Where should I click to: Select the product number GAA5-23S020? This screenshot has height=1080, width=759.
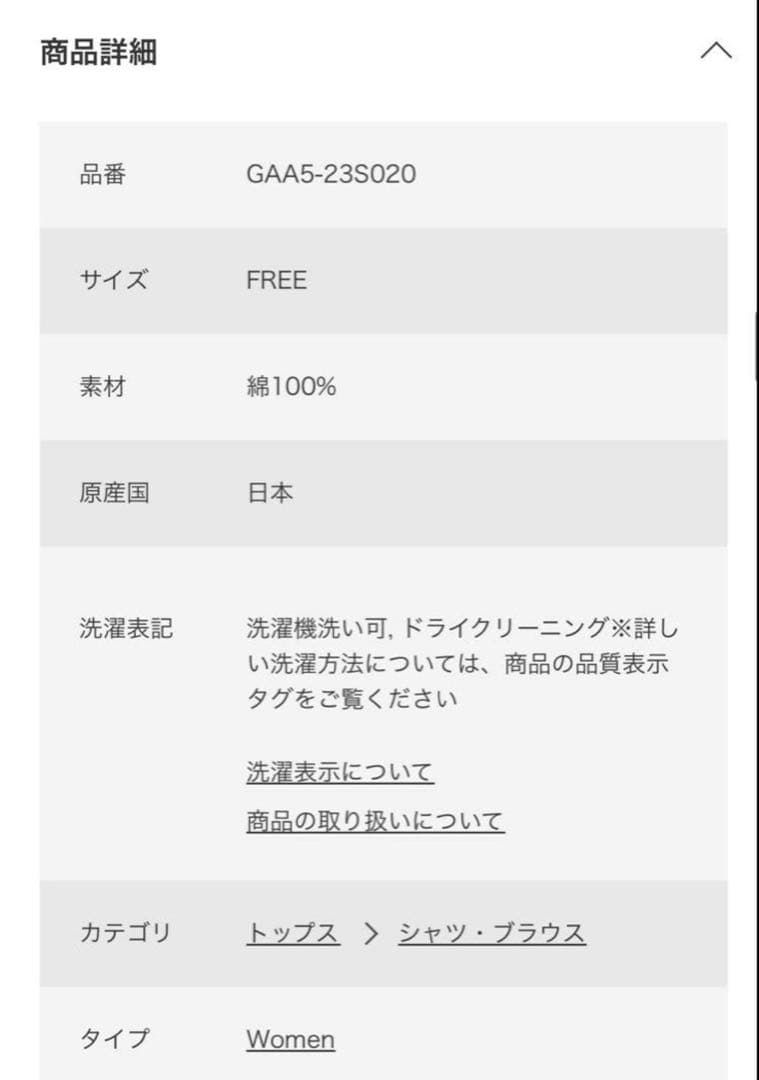(x=331, y=172)
